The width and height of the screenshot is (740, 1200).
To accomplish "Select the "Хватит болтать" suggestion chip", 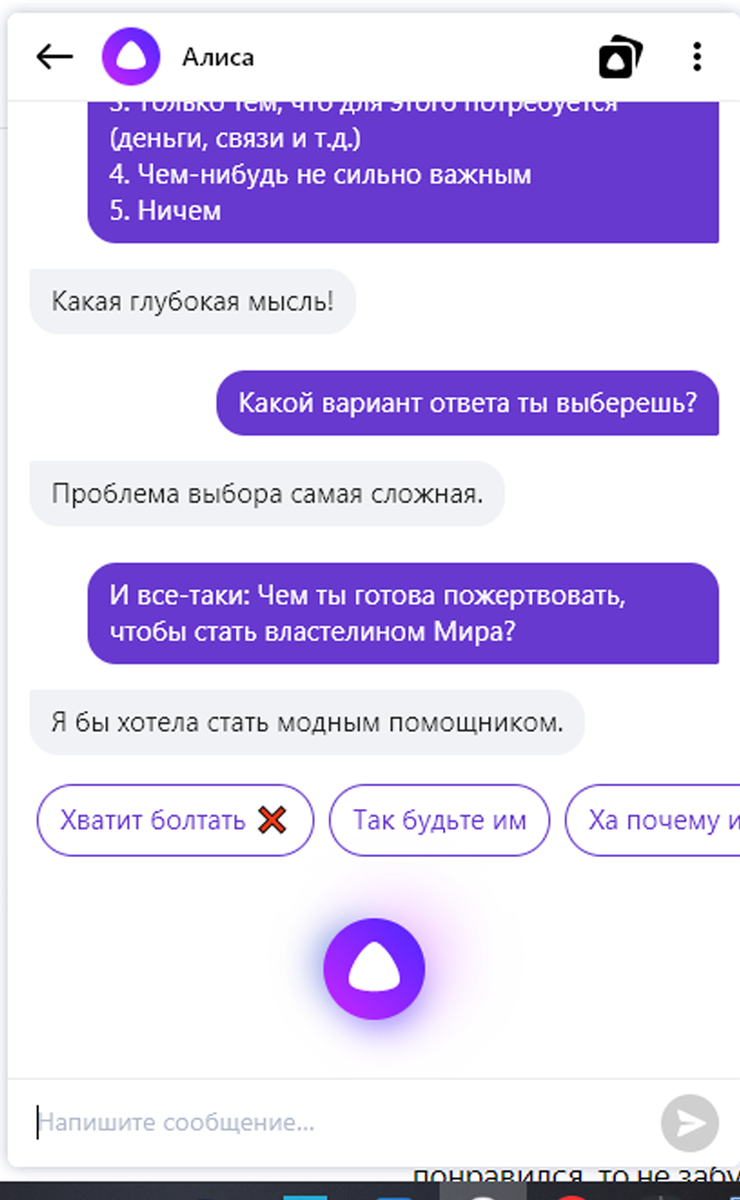I will [x=175, y=820].
